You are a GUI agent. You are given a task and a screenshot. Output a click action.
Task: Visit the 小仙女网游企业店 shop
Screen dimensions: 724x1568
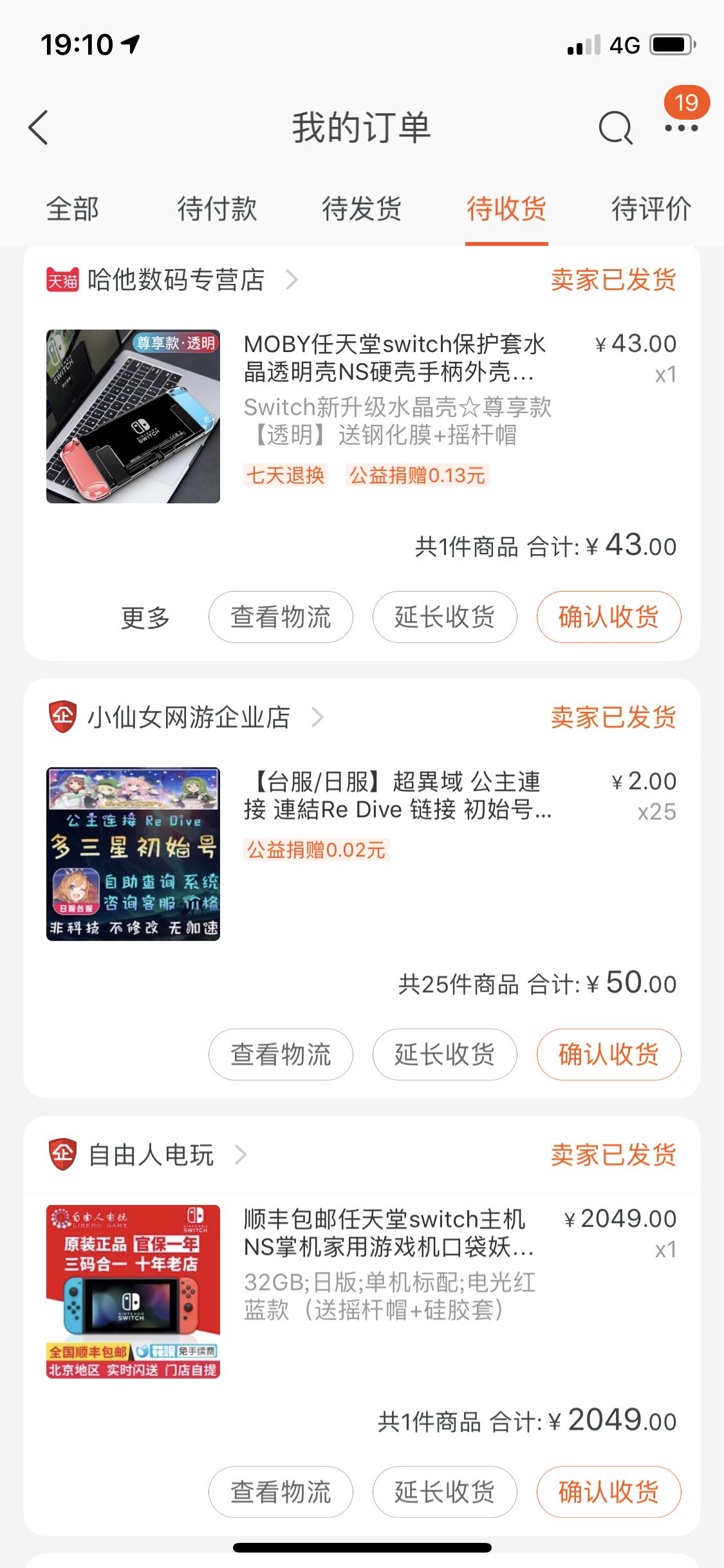[188, 717]
